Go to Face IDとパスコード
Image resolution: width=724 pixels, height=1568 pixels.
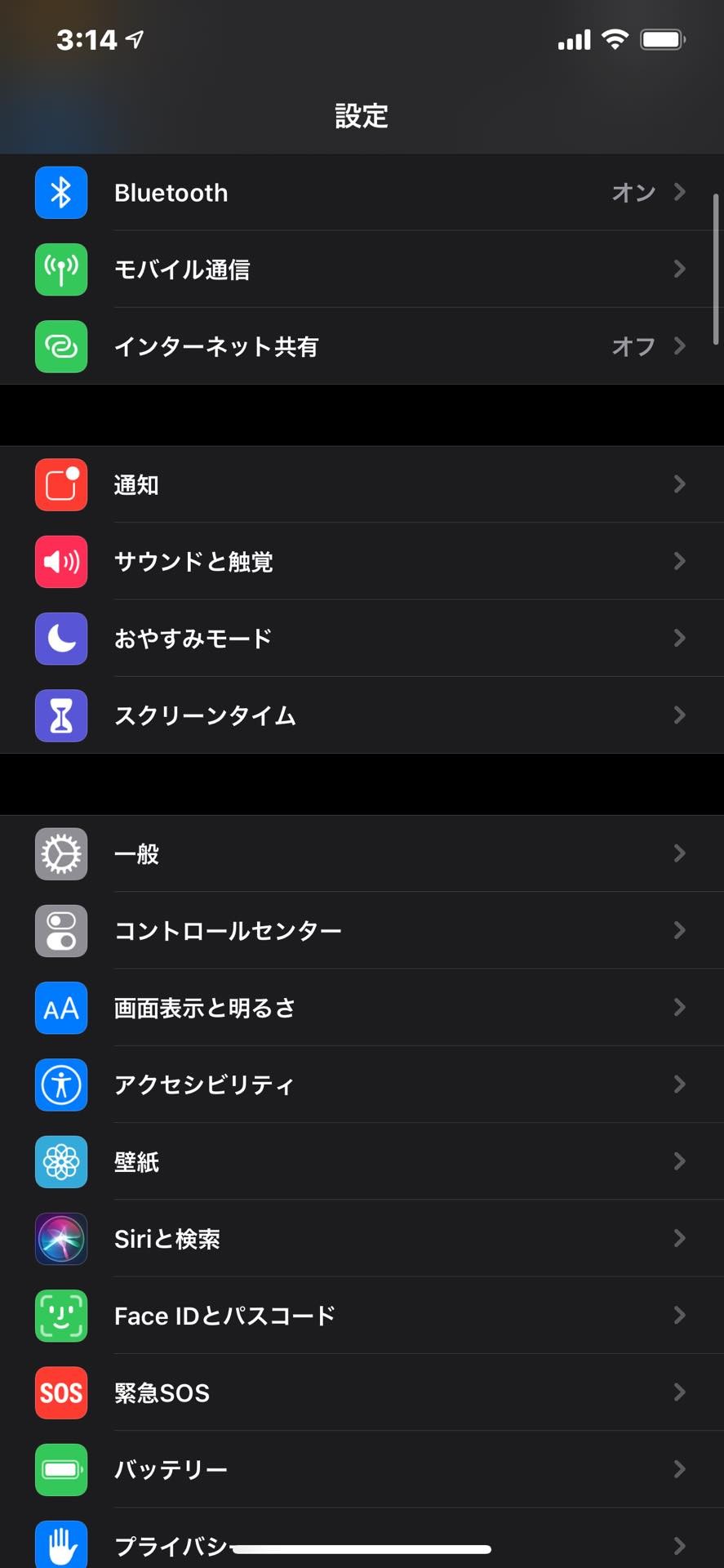tap(362, 1316)
